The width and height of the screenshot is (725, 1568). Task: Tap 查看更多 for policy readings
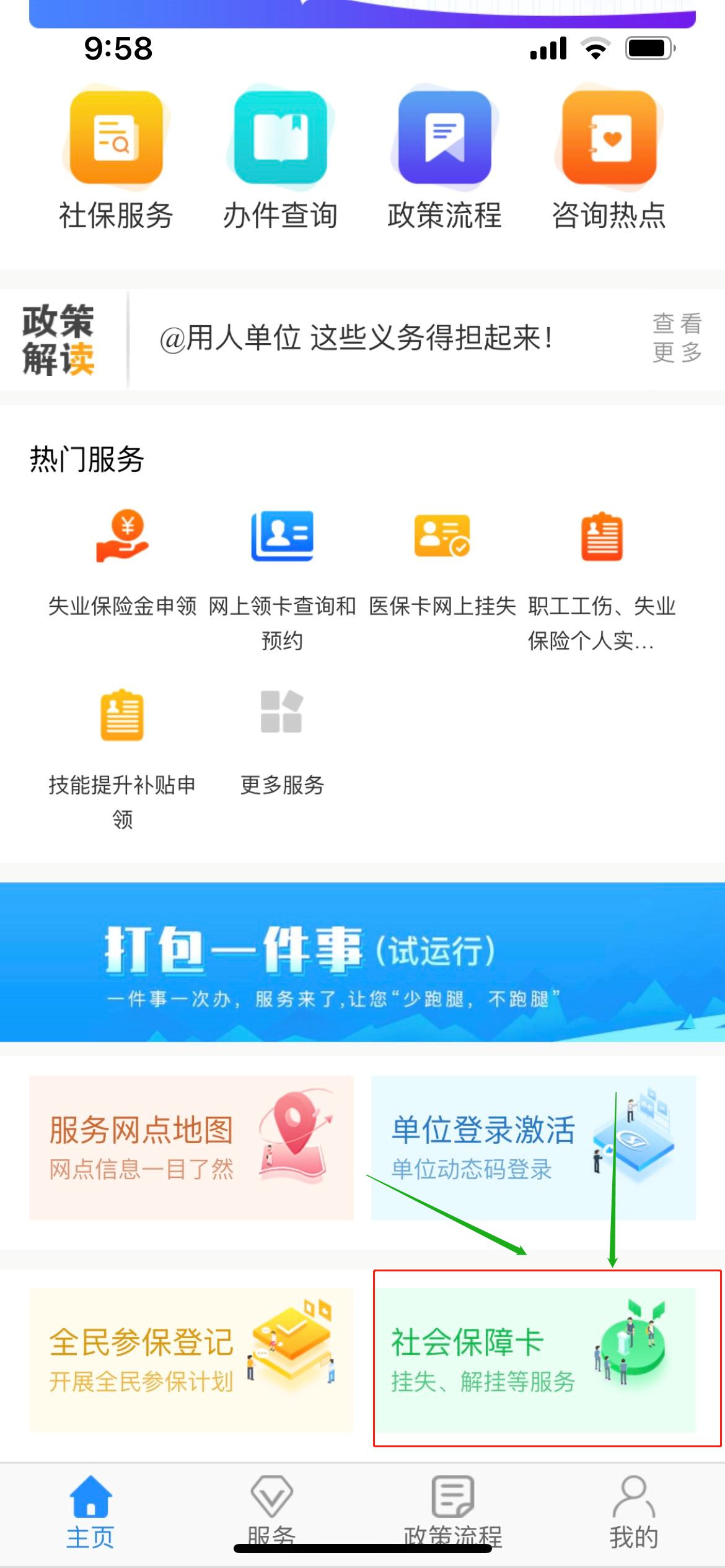[x=677, y=338]
